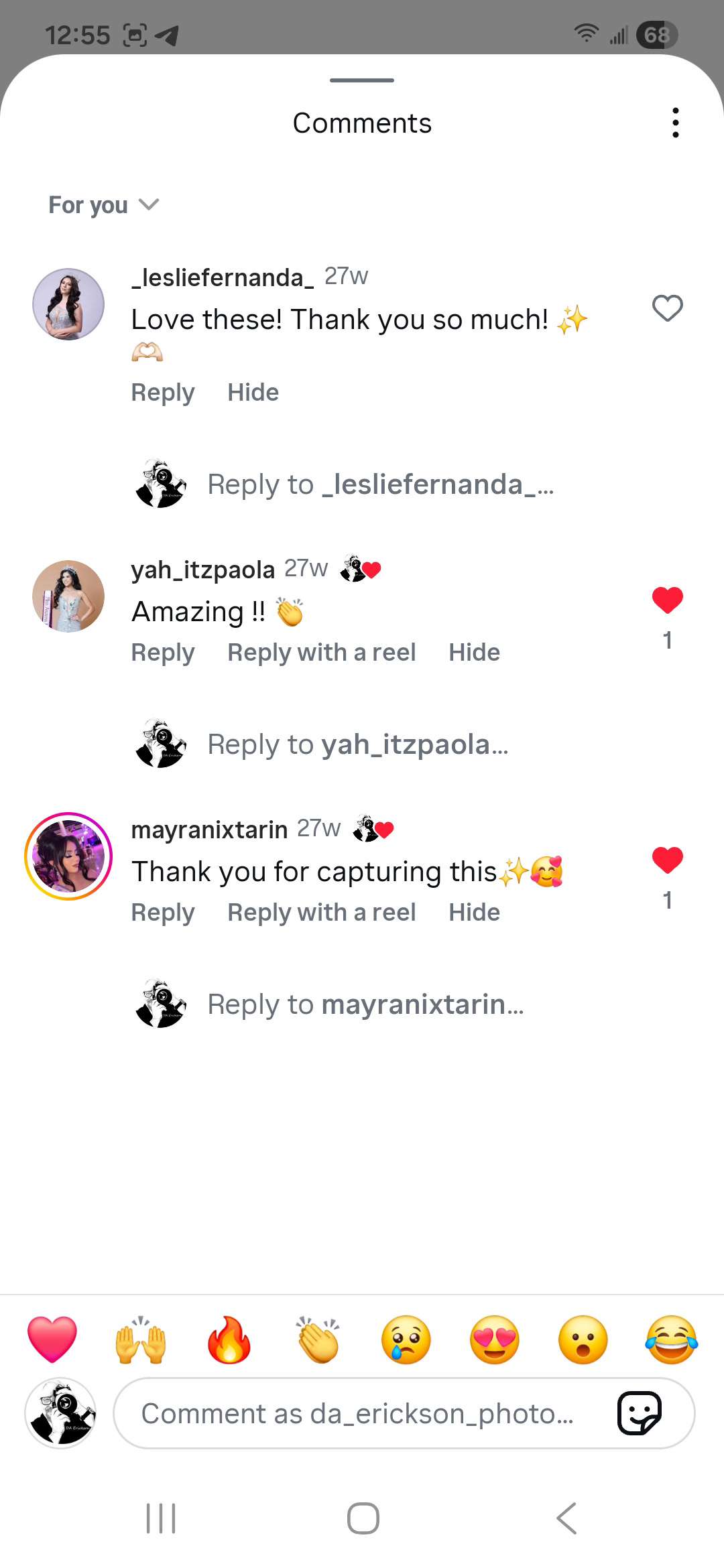
Task: Open the Reply to yah_itzpaola field
Action: pos(357,744)
